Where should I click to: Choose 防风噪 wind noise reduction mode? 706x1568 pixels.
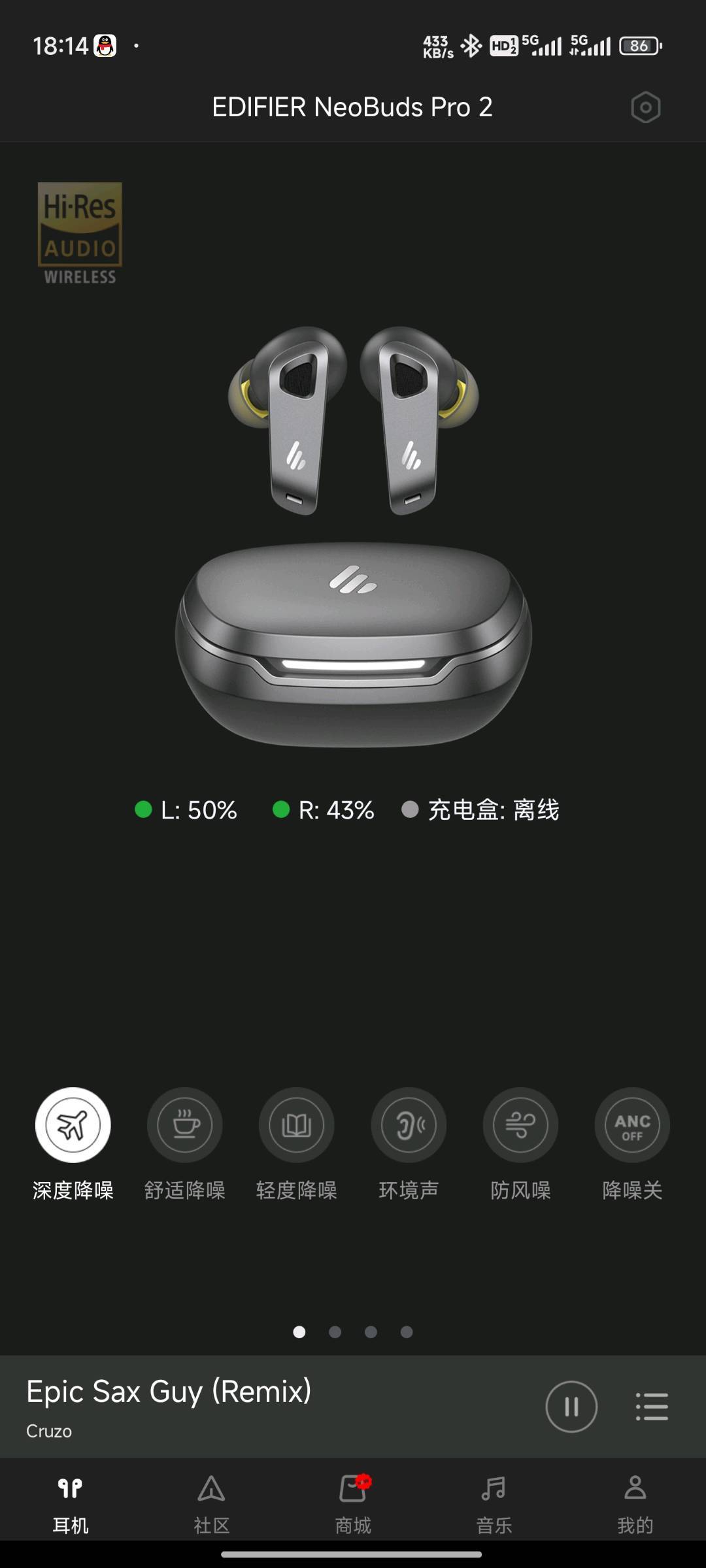(x=520, y=1125)
